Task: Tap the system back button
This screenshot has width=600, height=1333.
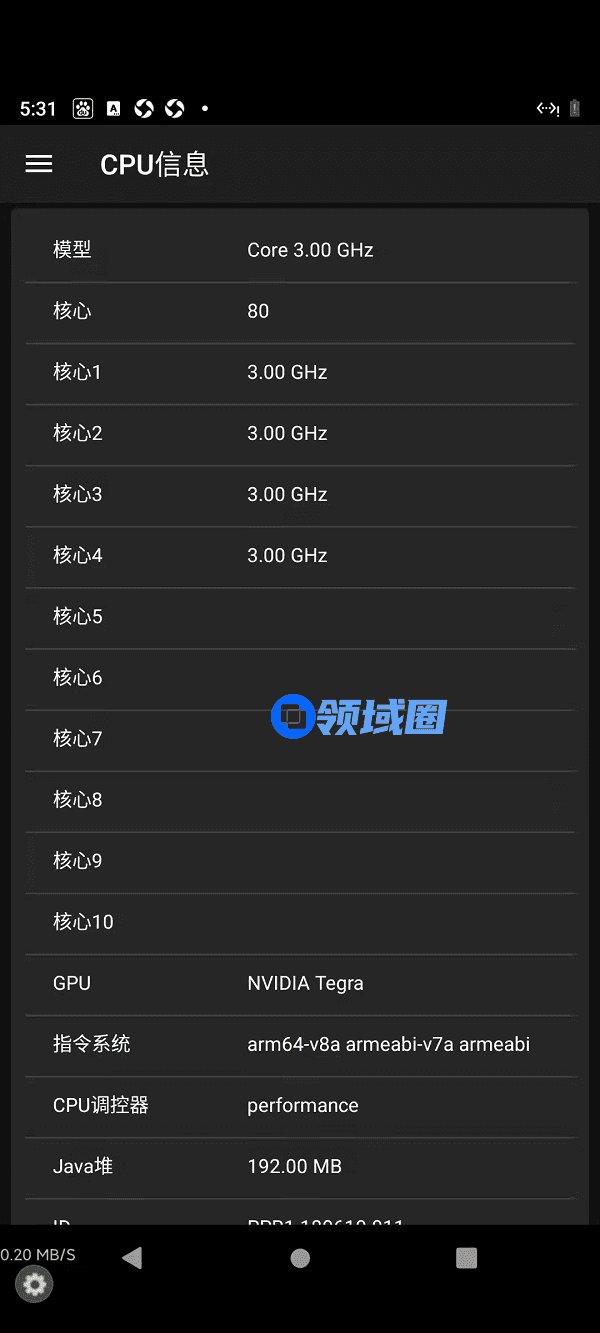Action: click(x=132, y=1258)
